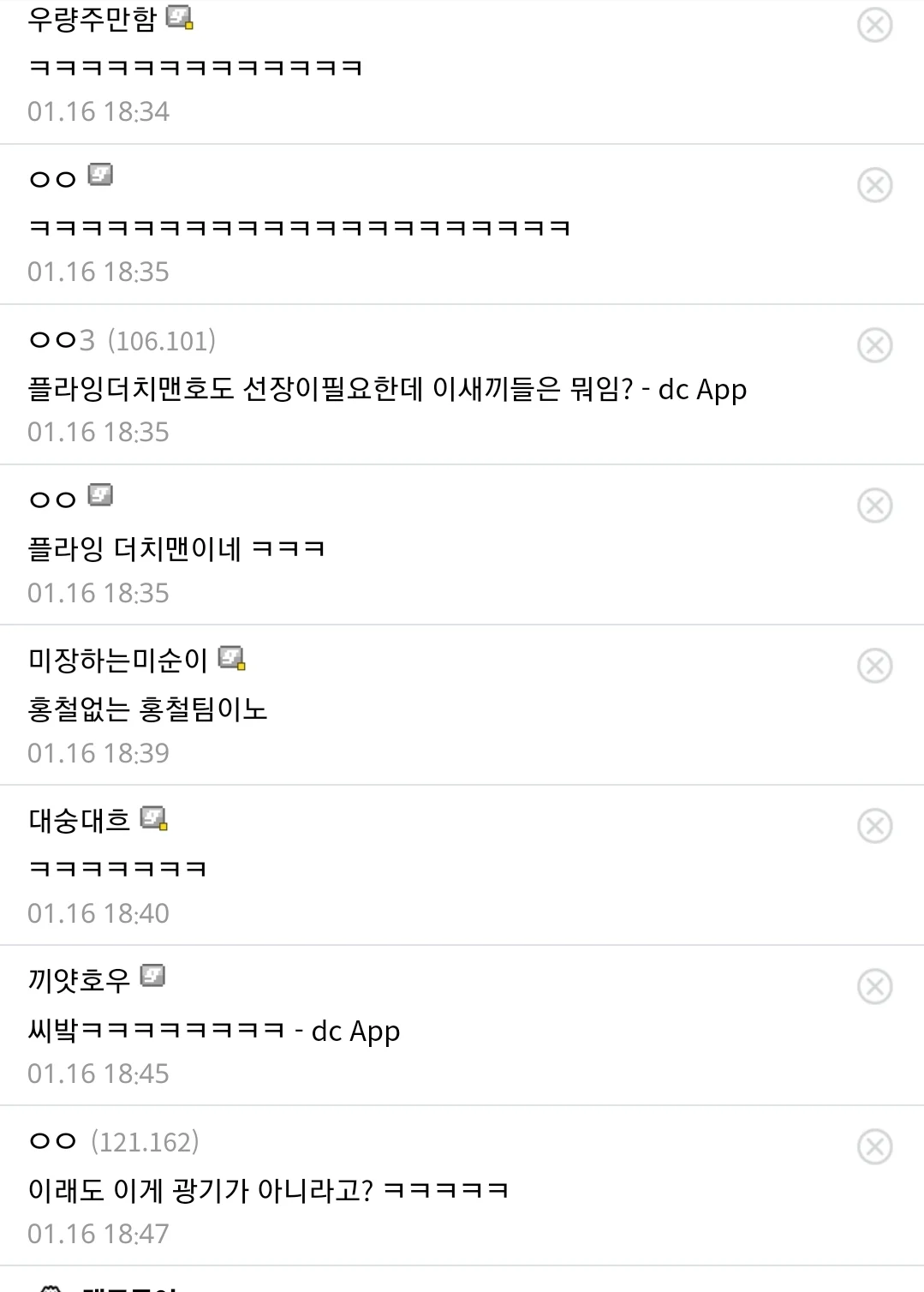Open 미장하는미순이's gallog icon
Viewport: 924px width, 1292px height.
(x=231, y=658)
